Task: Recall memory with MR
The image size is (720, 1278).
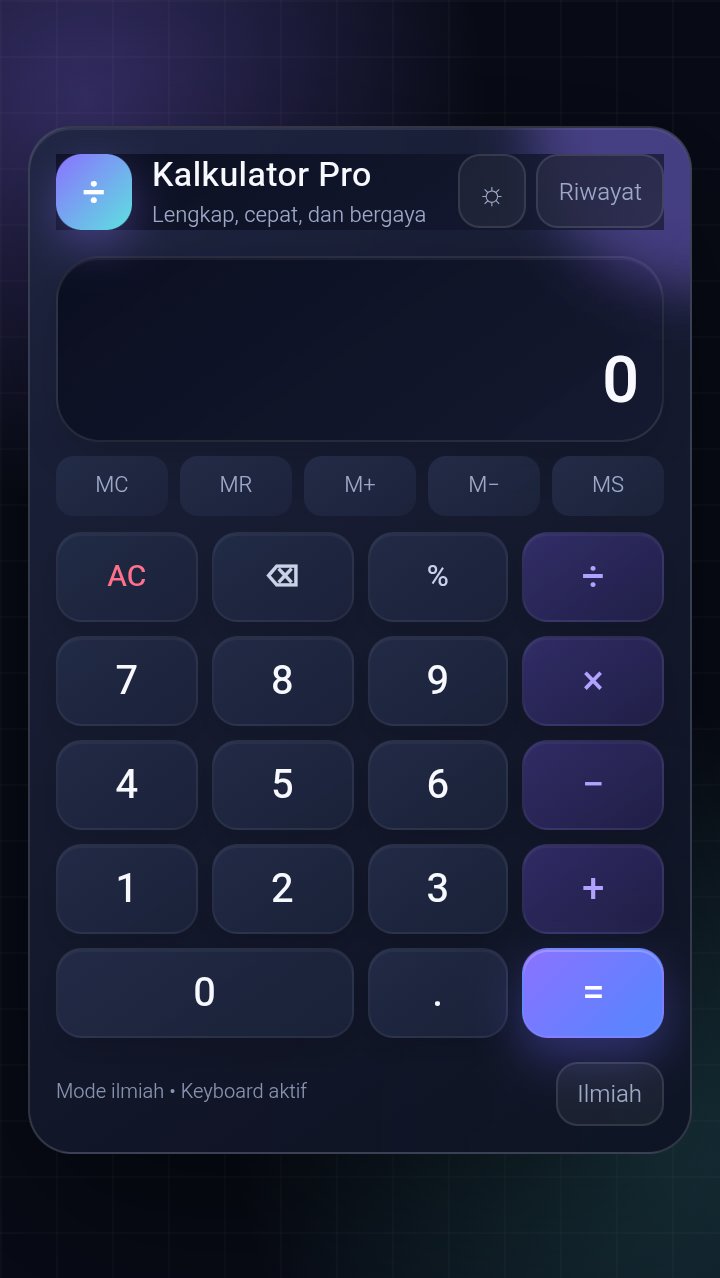Action: click(236, 486)
